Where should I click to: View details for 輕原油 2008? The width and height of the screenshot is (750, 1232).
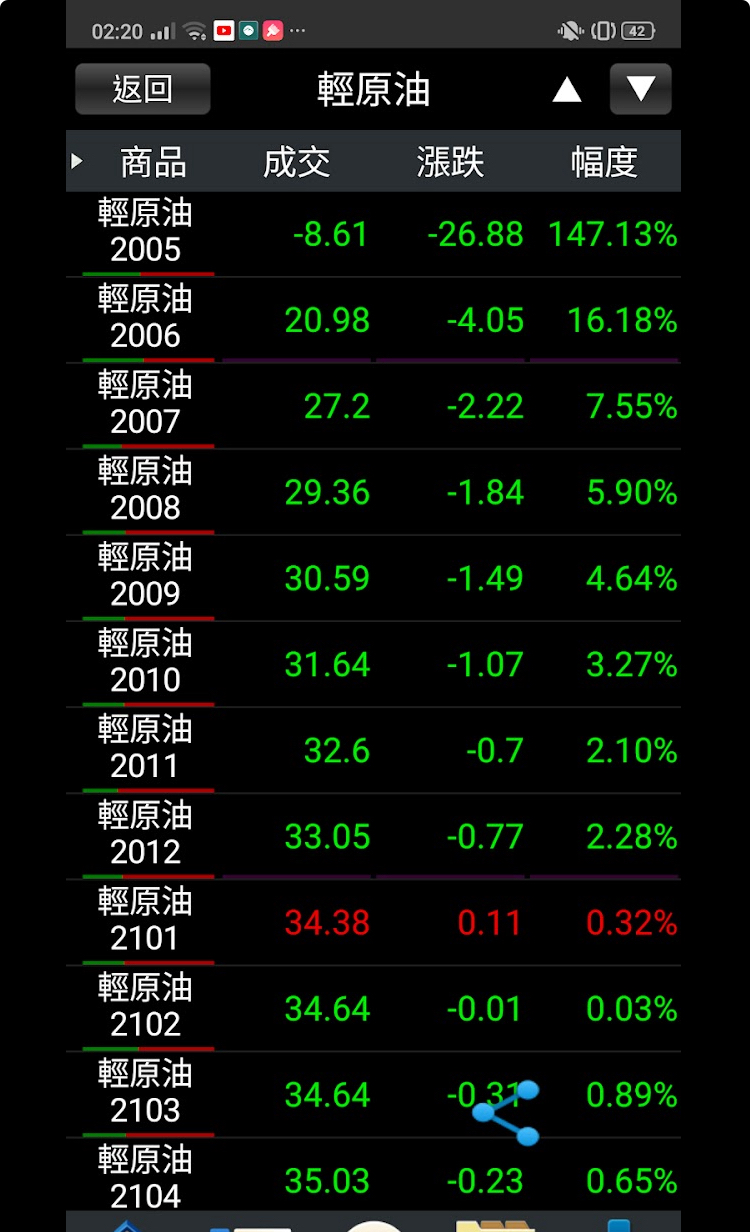(x=374, y=492)
